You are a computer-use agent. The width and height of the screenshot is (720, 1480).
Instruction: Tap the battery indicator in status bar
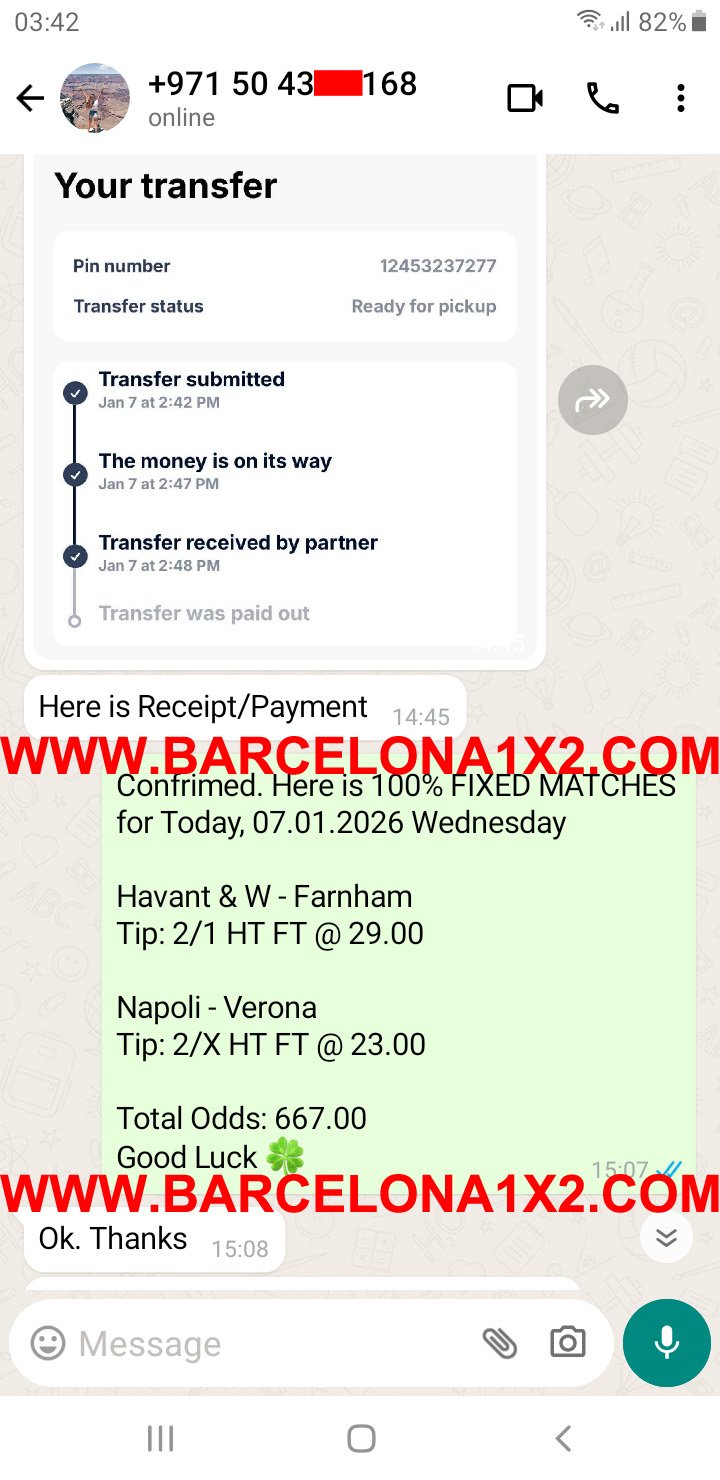click(699, 20)
